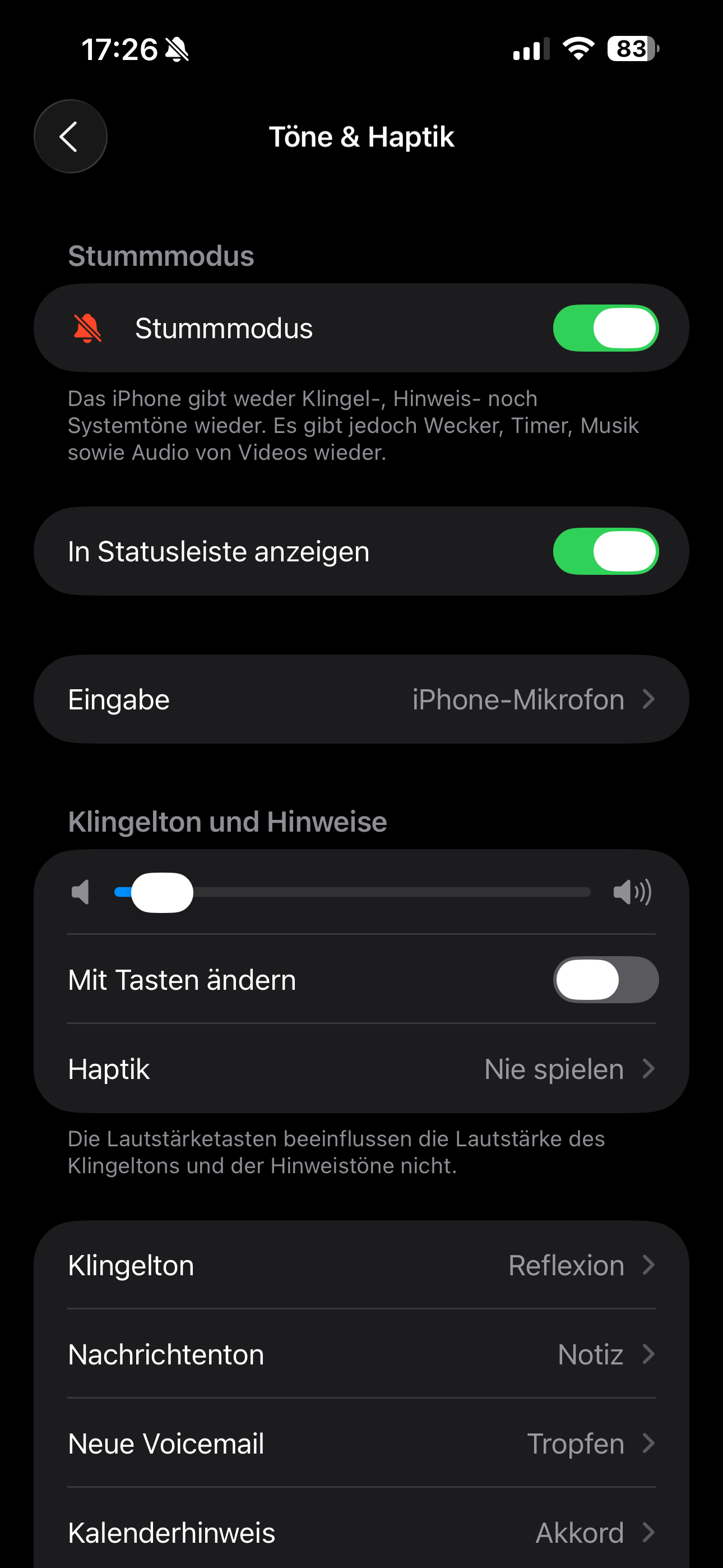Screen dimensions: 723x1568
Task: Open Kalenderhinweis tone settings
Action: point(361,1533)
